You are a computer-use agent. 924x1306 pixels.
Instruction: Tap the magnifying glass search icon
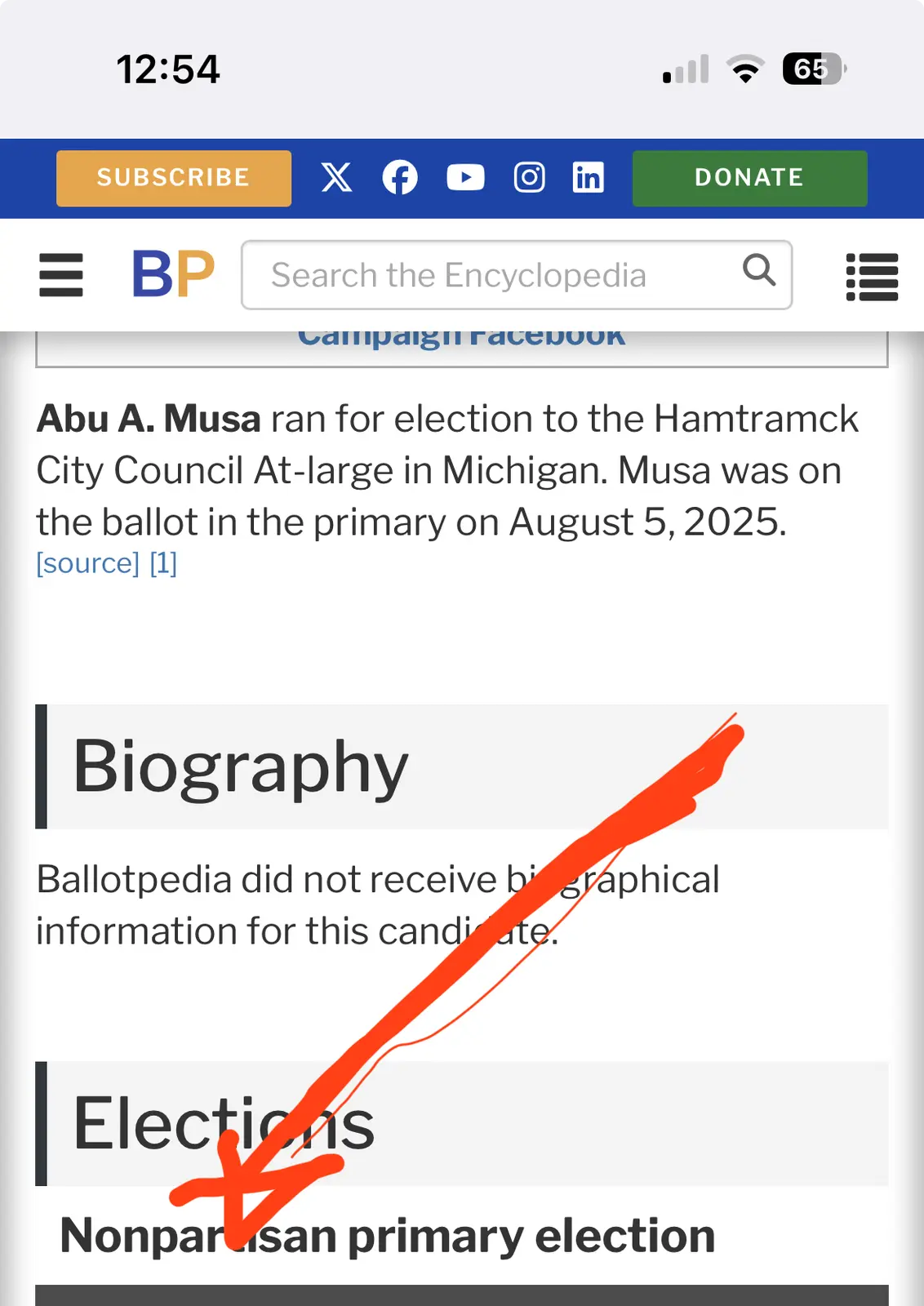coord(758,269)
